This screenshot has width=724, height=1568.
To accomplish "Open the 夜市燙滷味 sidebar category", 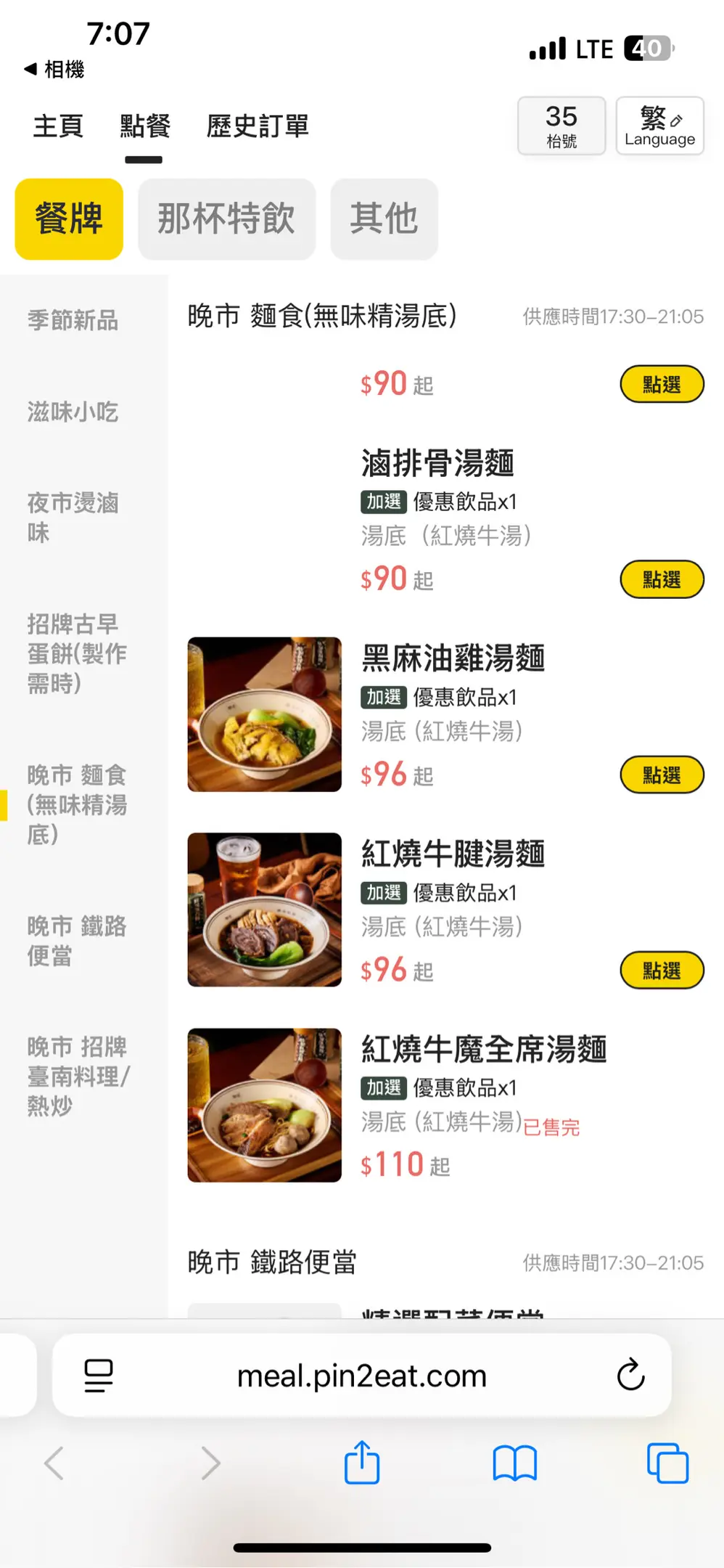I will point(73,518).
